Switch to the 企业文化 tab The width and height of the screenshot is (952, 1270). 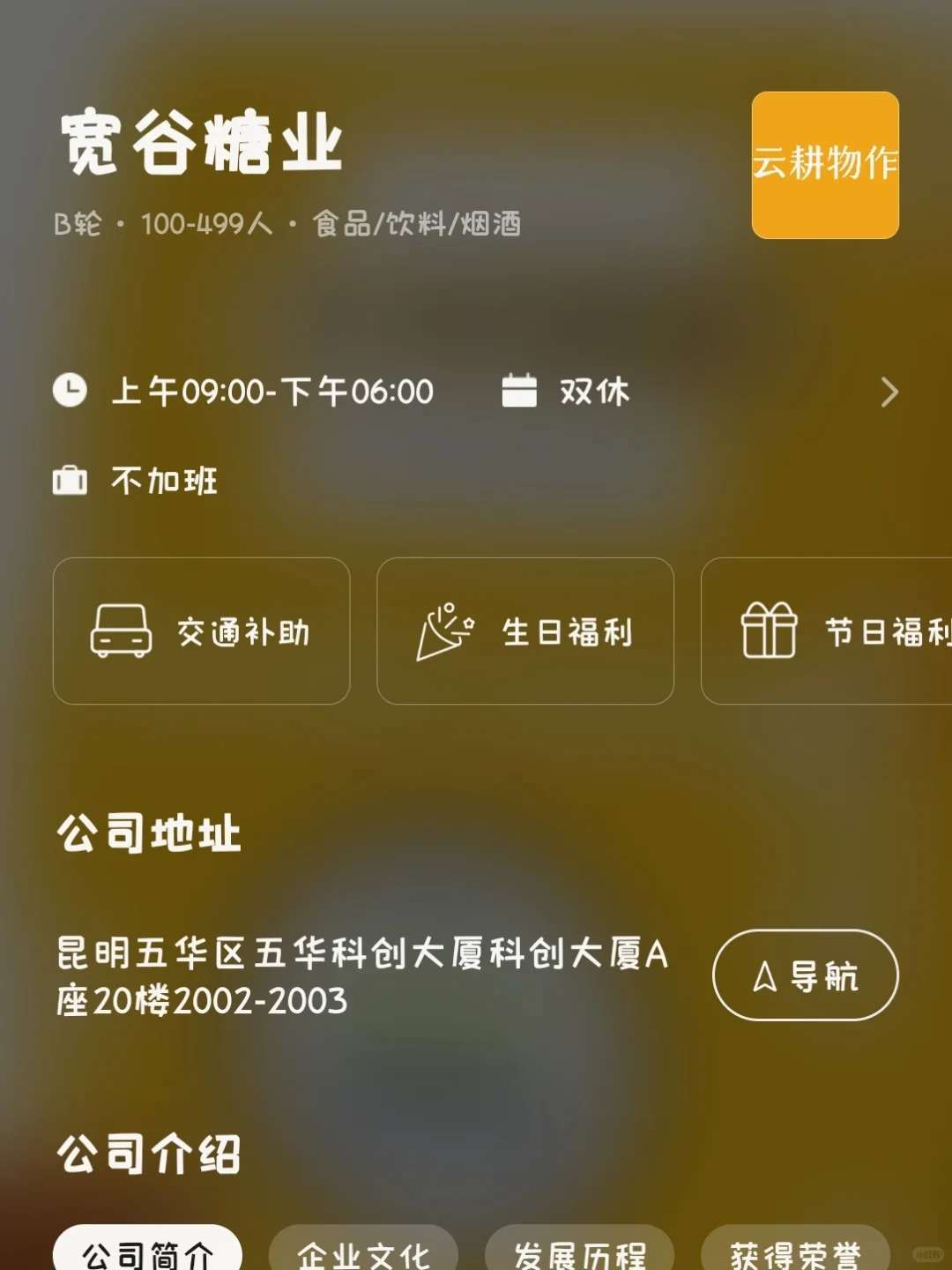(363, 1252)
